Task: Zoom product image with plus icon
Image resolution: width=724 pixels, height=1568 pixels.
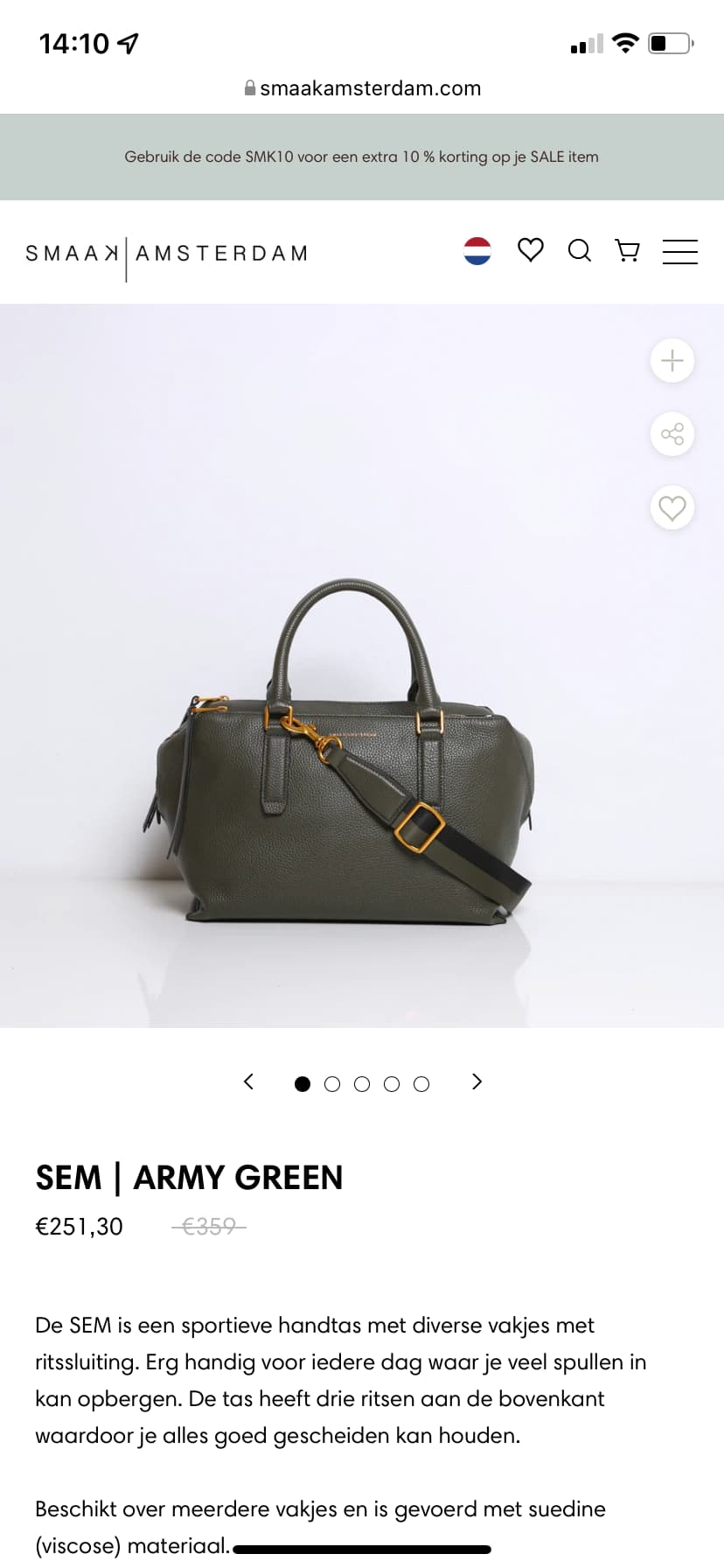Action: tap(672, 360)
